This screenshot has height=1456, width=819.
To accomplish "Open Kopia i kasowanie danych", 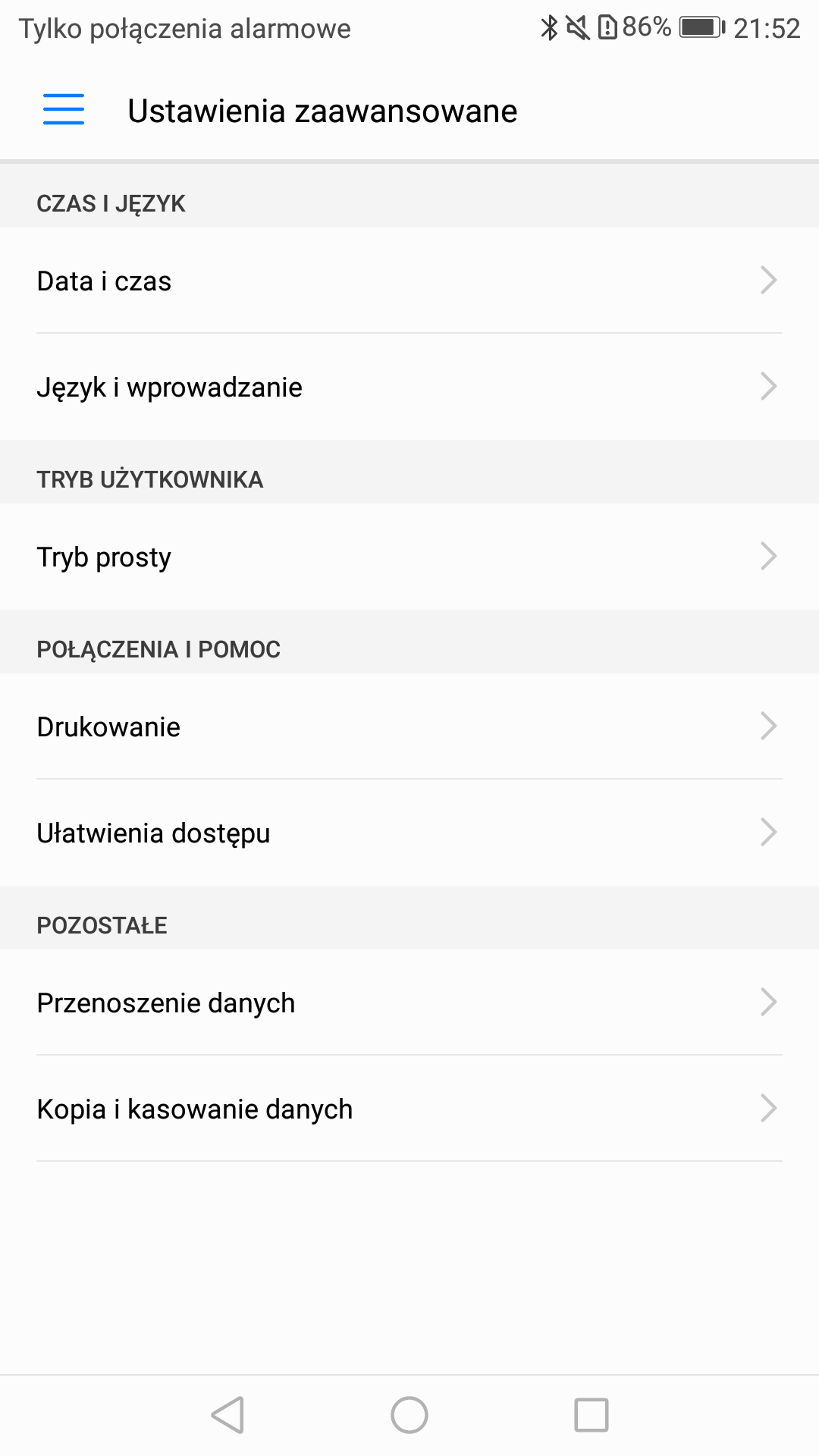I will [x=409, y=1109].
